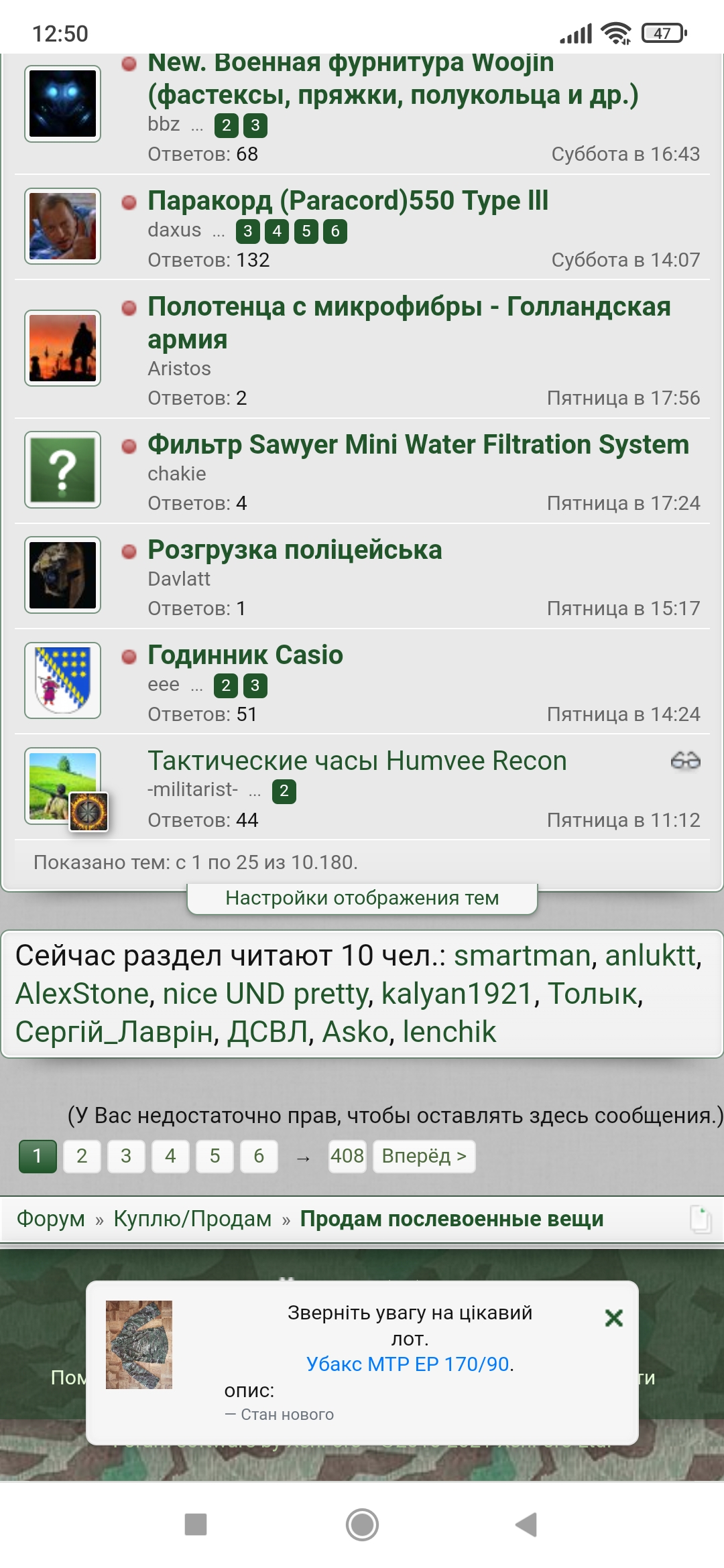Open the Годинник Casio thread

pos(245,655)
